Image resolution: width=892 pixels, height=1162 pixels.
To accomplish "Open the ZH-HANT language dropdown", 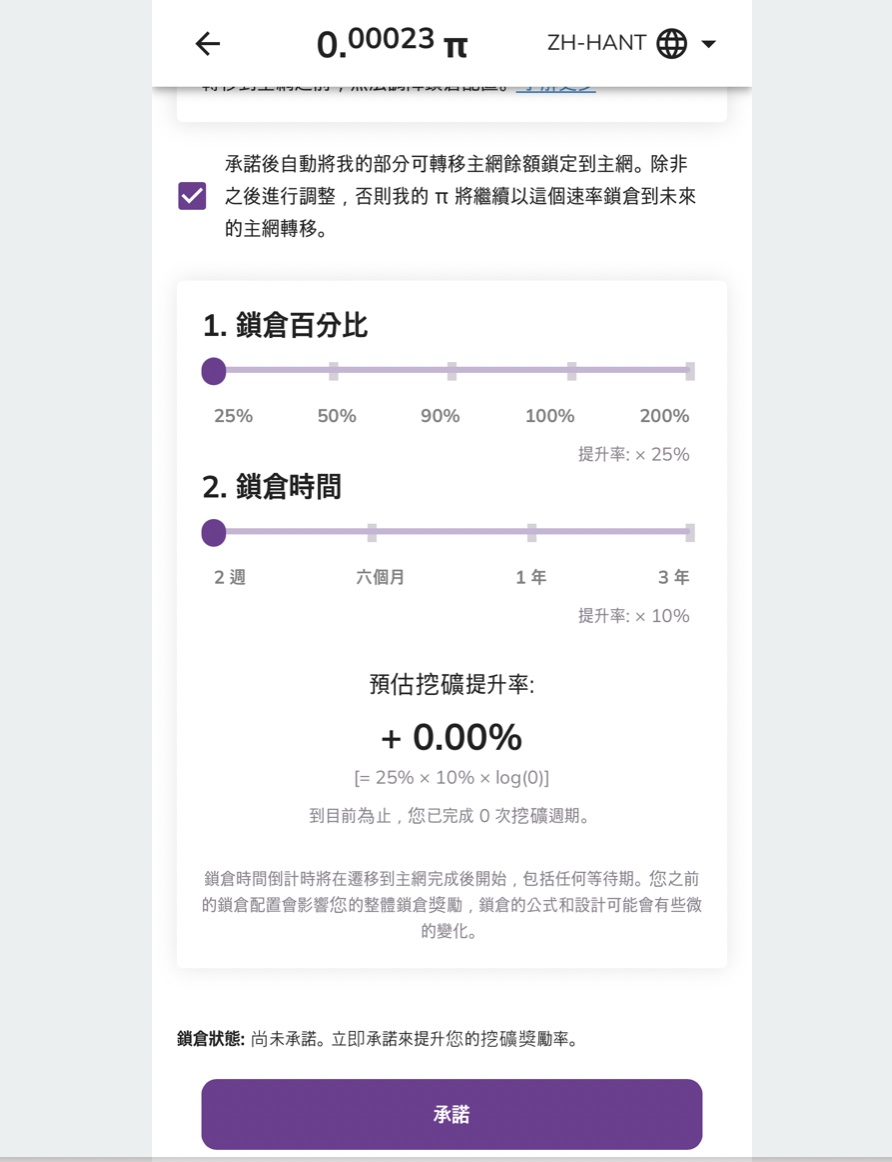I will coord(631,43).
